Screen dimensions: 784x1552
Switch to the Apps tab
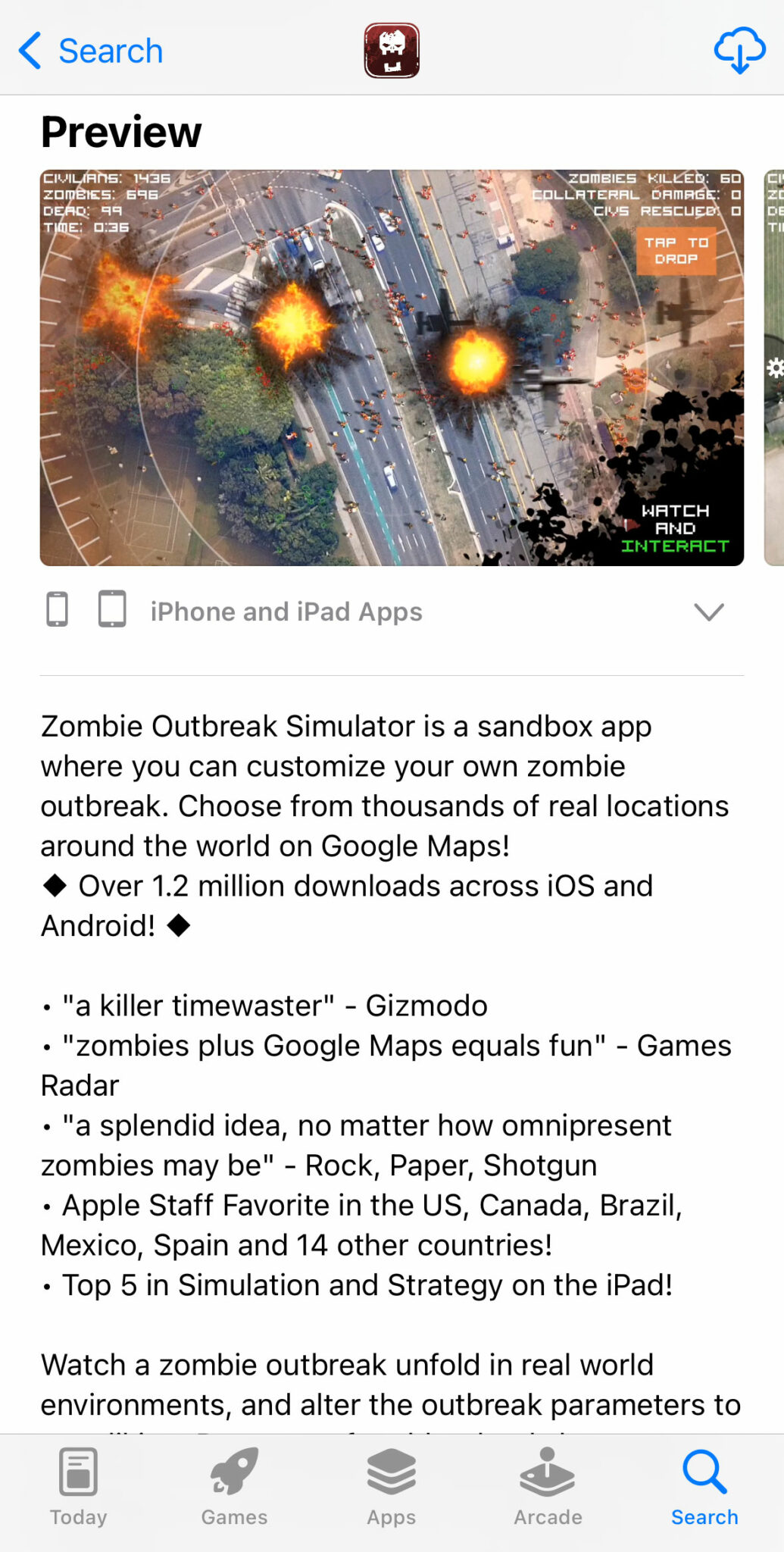point(392,1486)
